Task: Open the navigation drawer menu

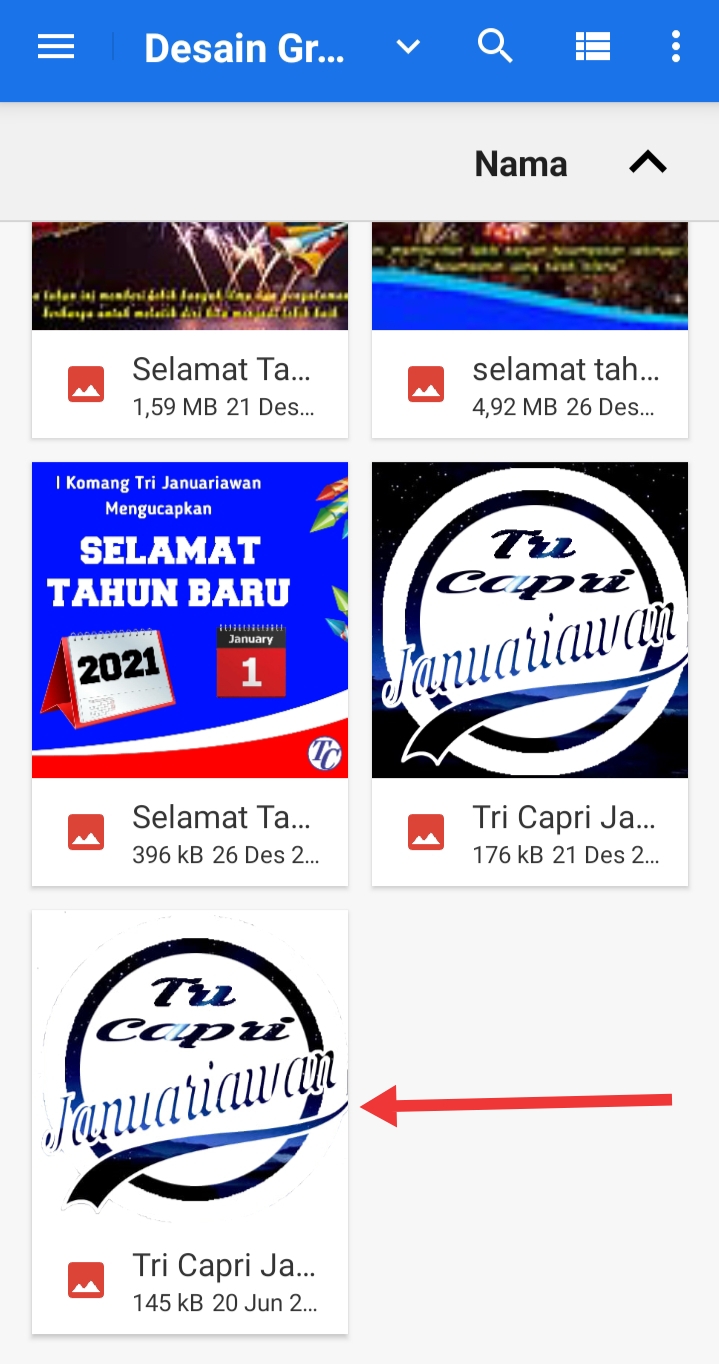Action: click(56, 47)
